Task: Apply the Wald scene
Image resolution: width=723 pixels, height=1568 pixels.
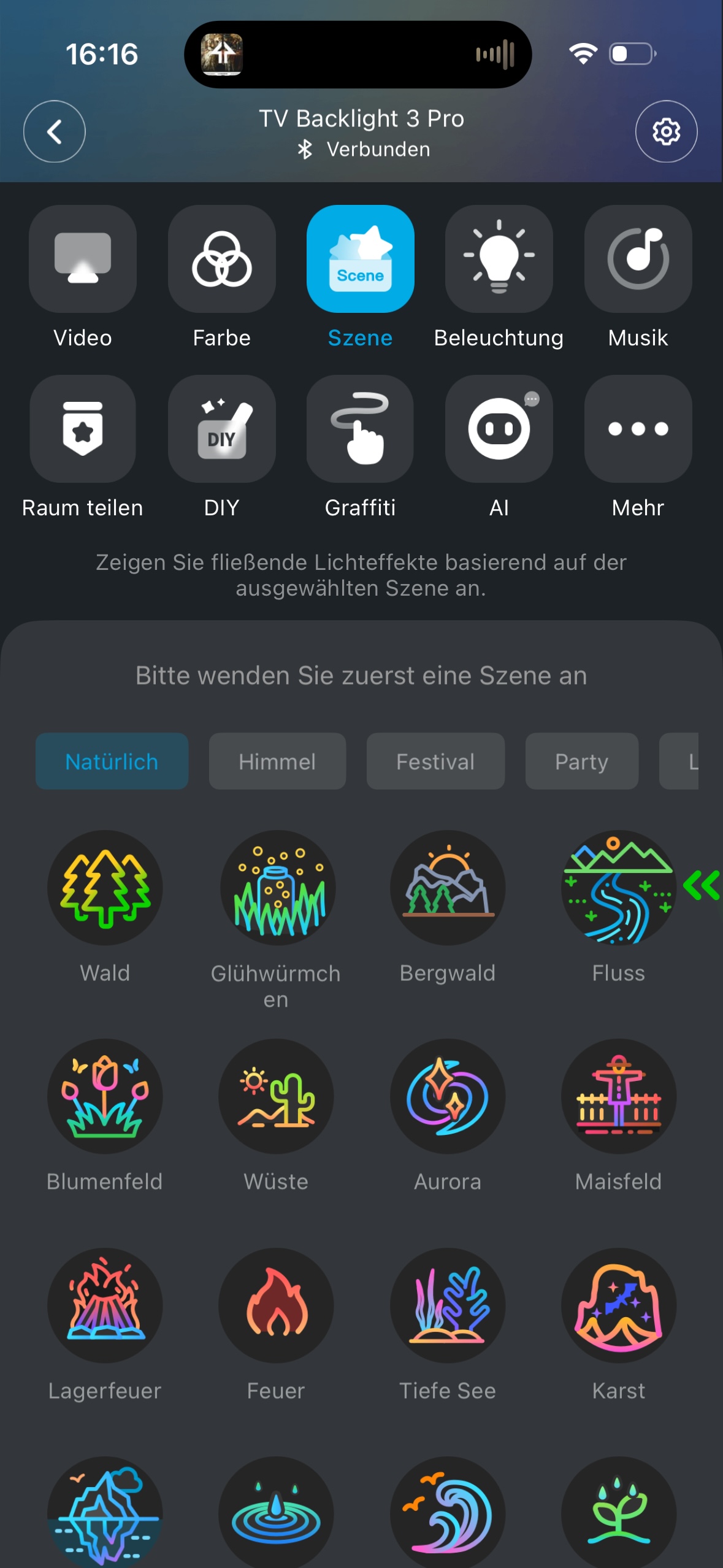Action: click(x=105, y=888)
